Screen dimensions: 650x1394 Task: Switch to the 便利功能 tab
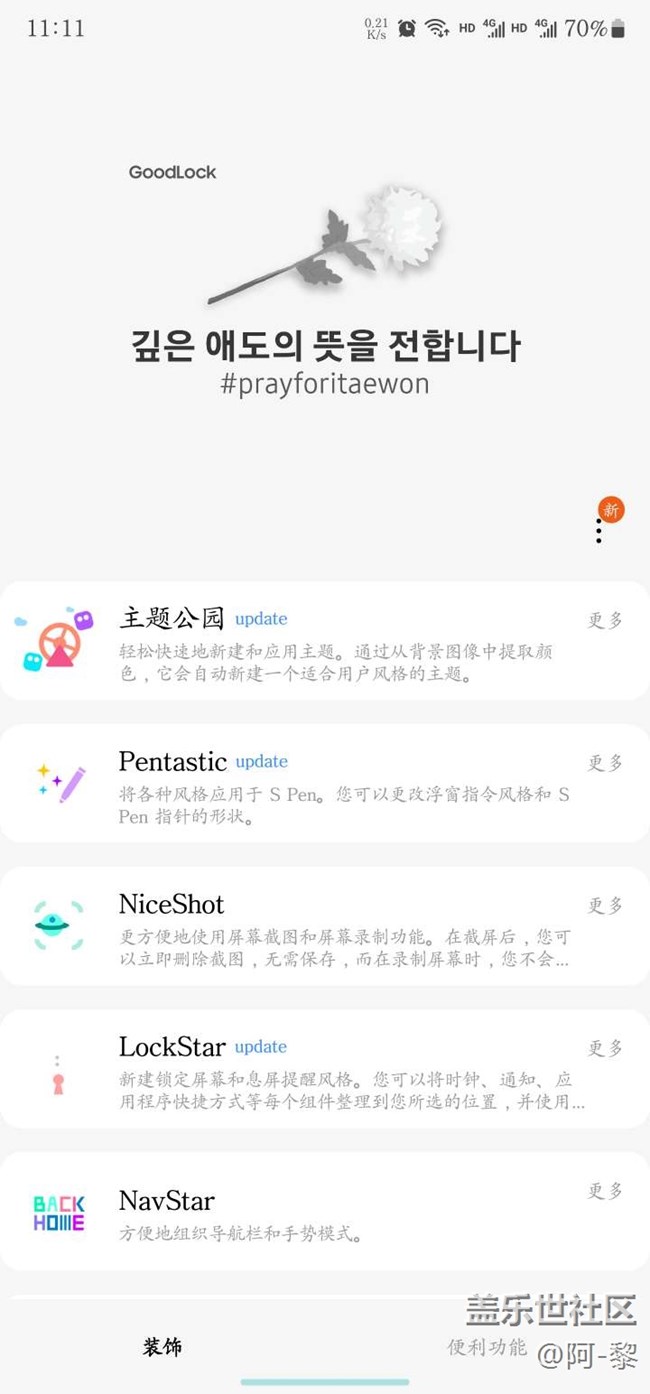486,1347
